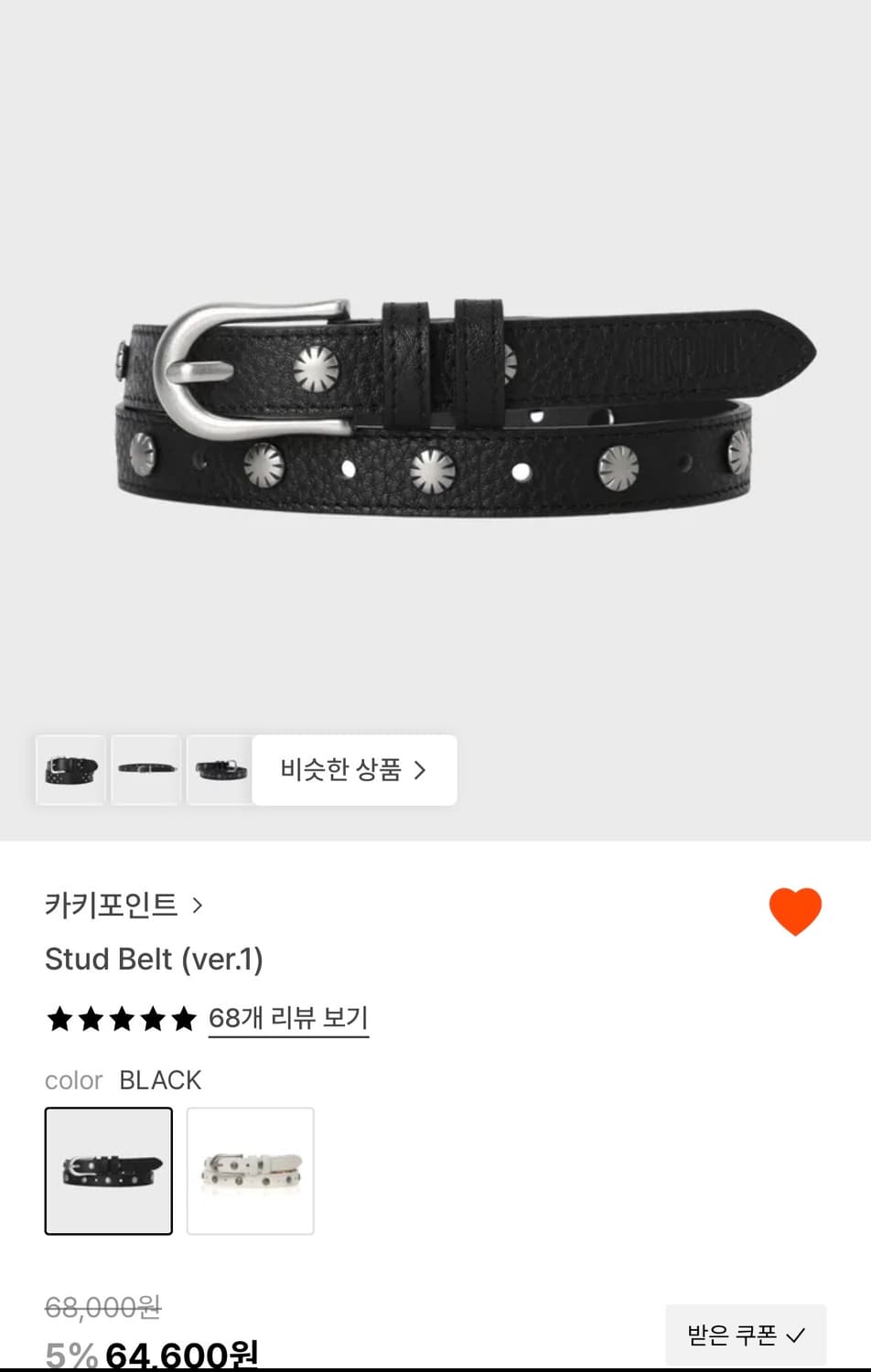Click the product title Stud Belt (ver.1)
Image resolution: width=871 pixels, height=1372 pixels.
(x=155, y=959)
